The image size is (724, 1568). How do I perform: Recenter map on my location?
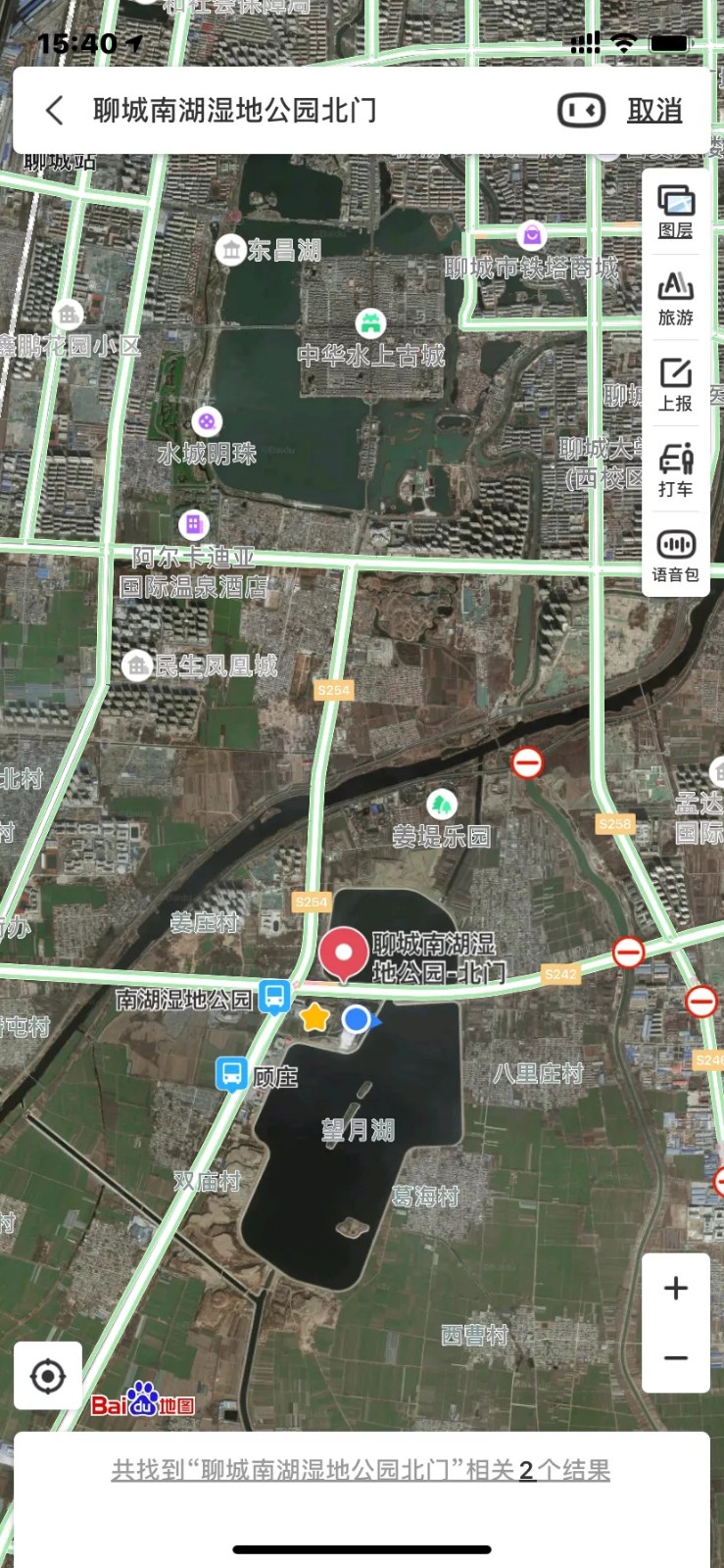click(x=48, y=1376)
